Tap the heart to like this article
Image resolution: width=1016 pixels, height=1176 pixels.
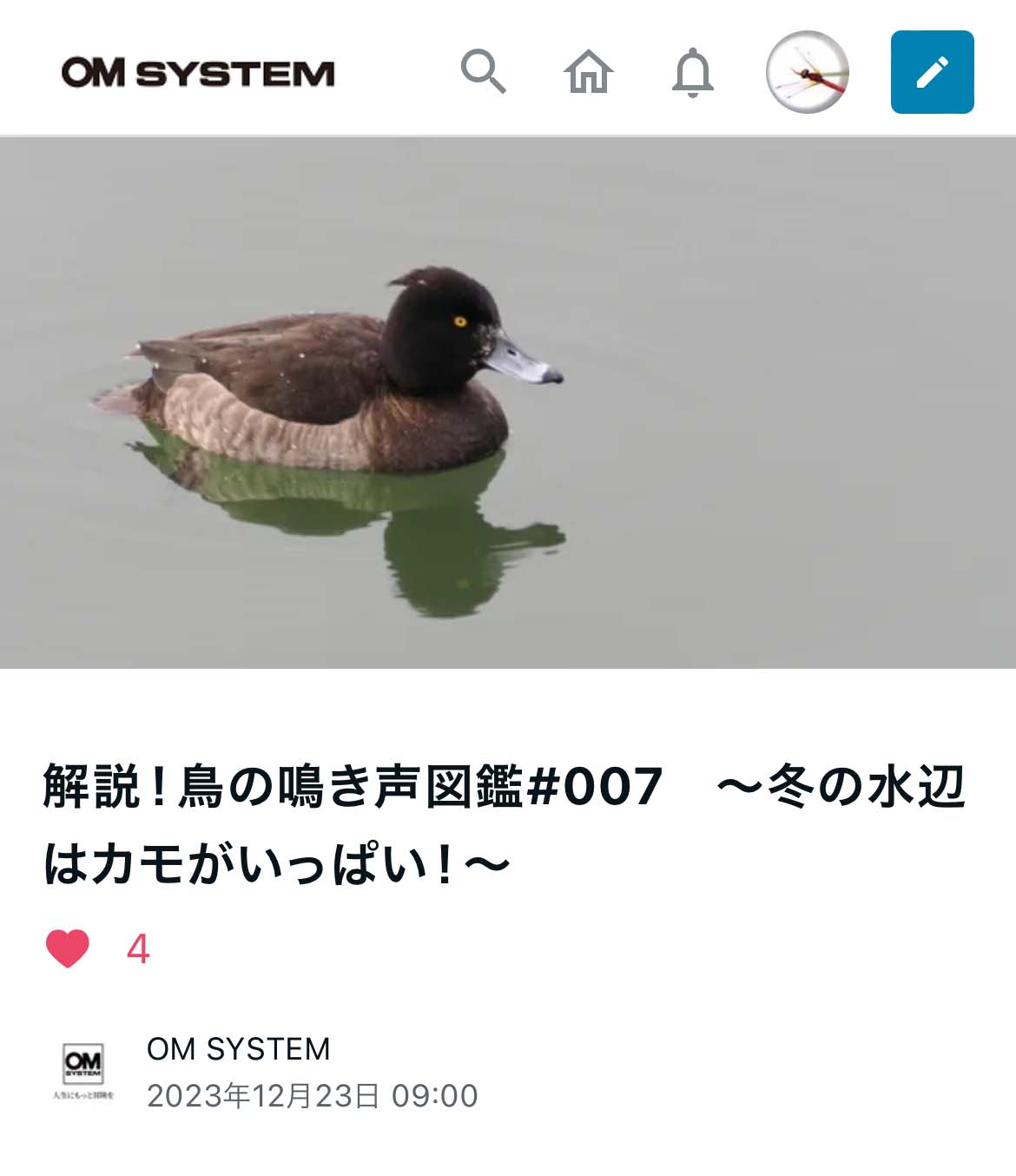coord(68,948)
